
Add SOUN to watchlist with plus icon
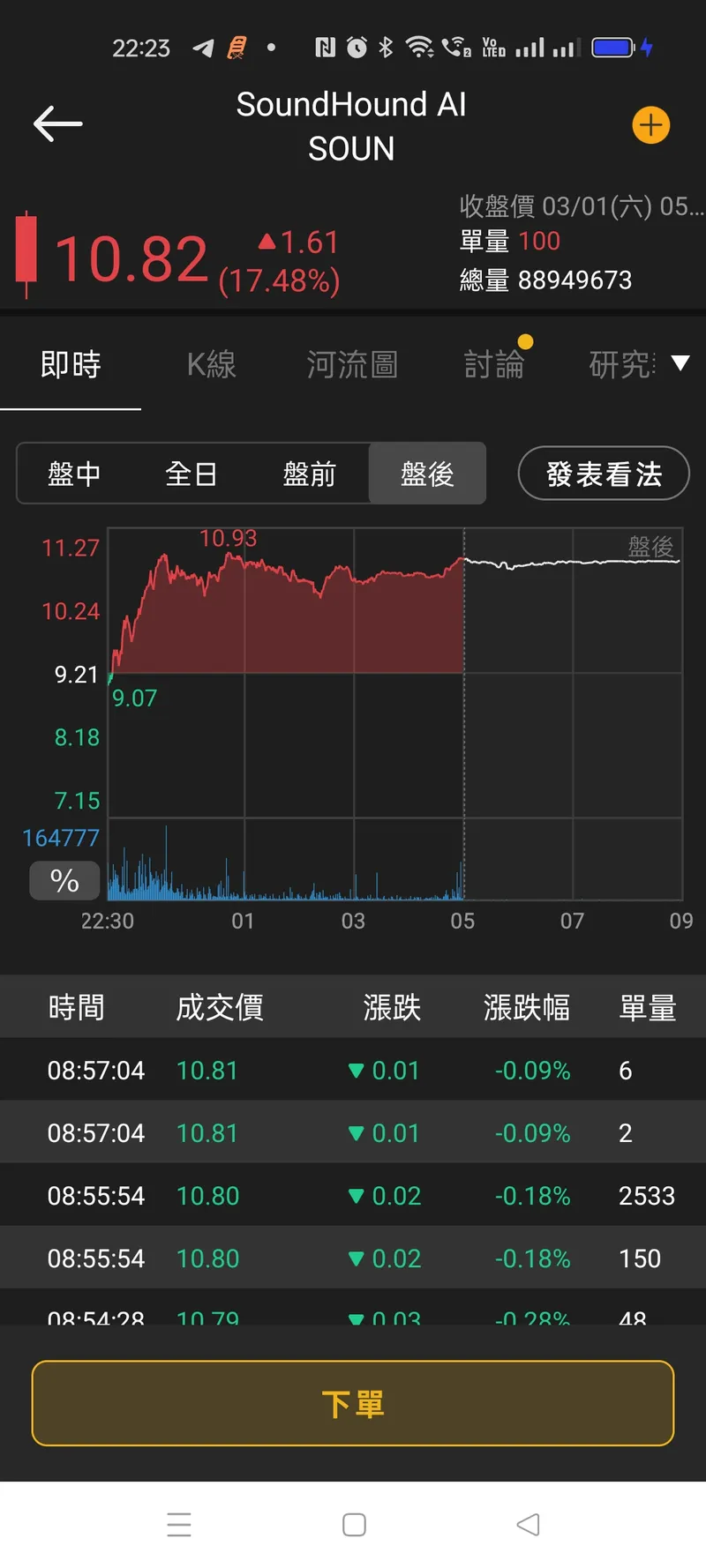pyautogui.click(x=651, y=125)
